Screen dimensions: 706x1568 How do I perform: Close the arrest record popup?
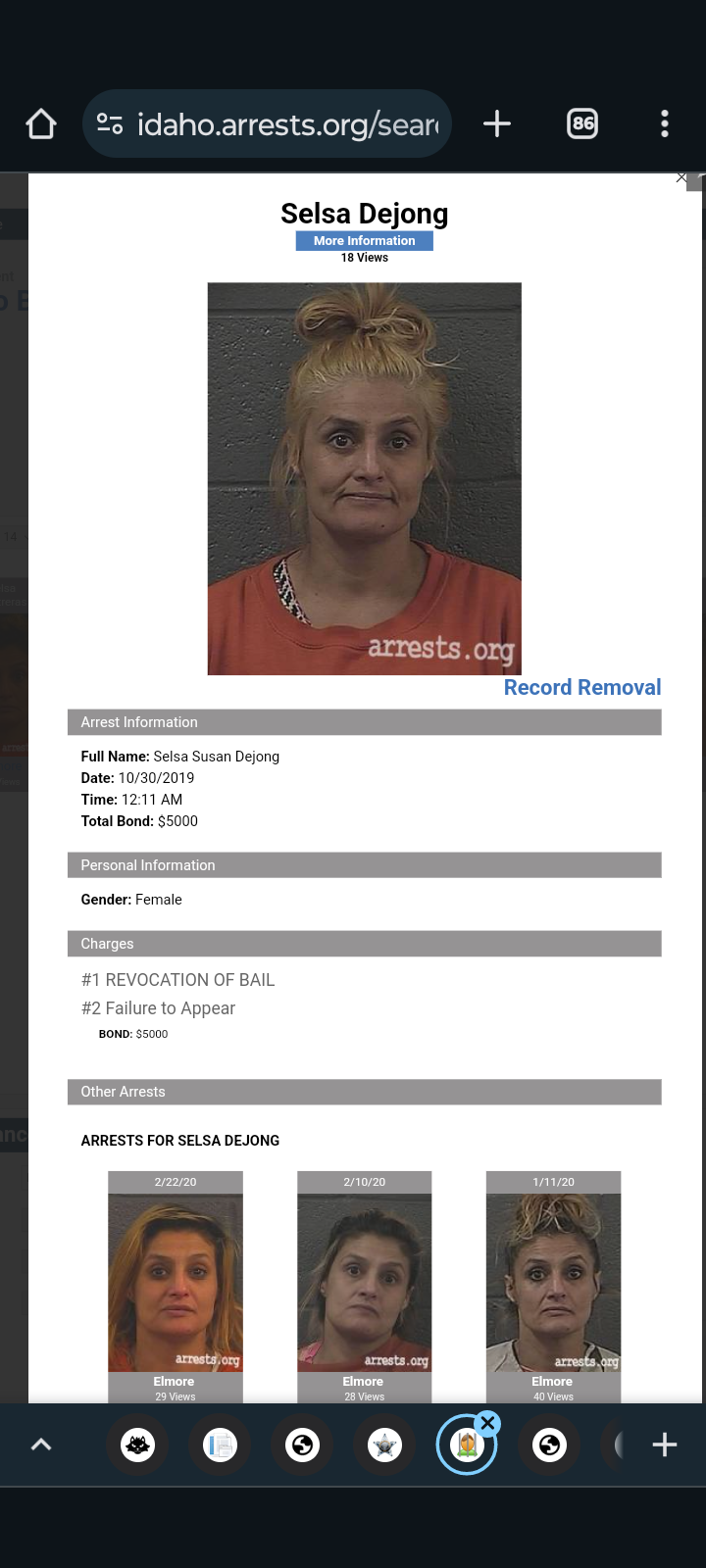coord(681,177)
